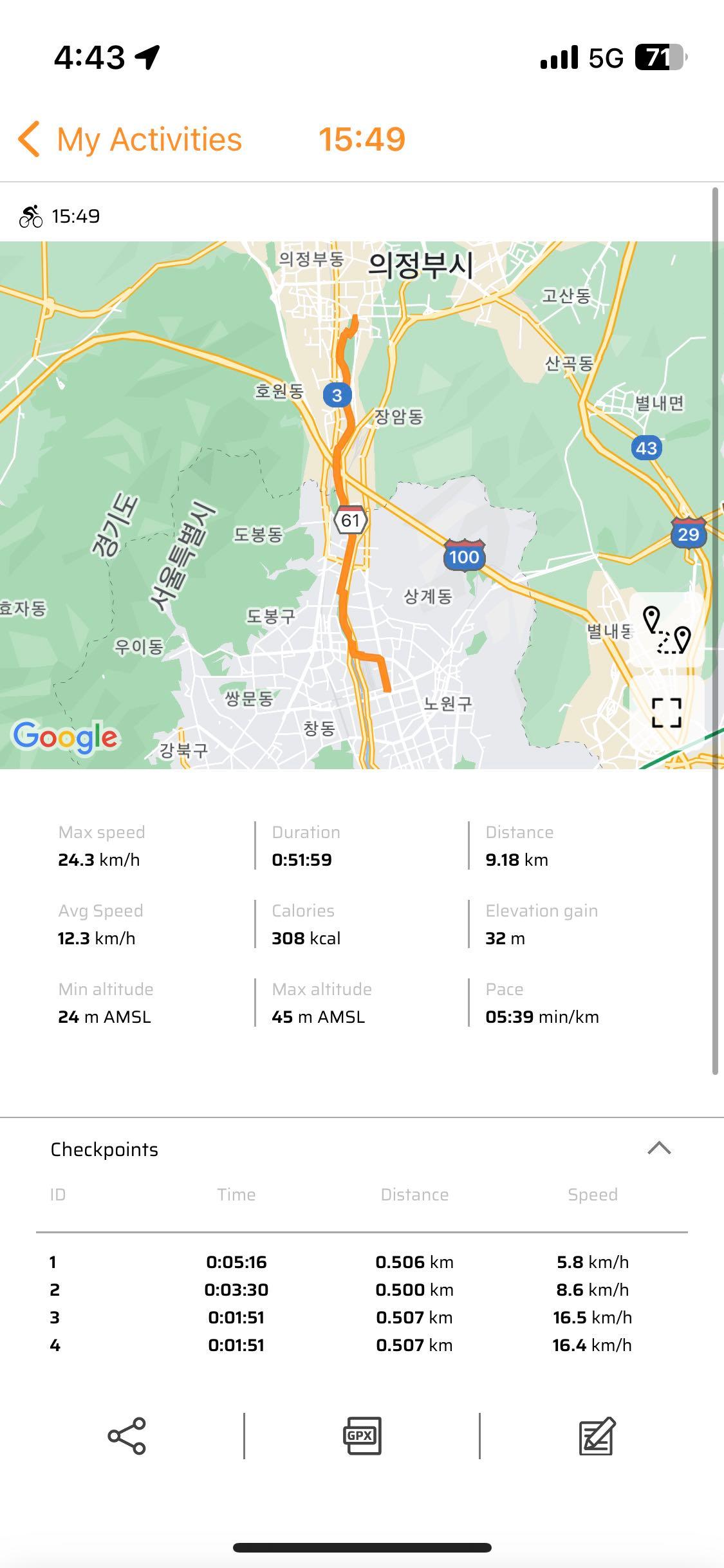Expand the map to fullscreen
Screen dimensions: 724x1568
pos(666,712)
